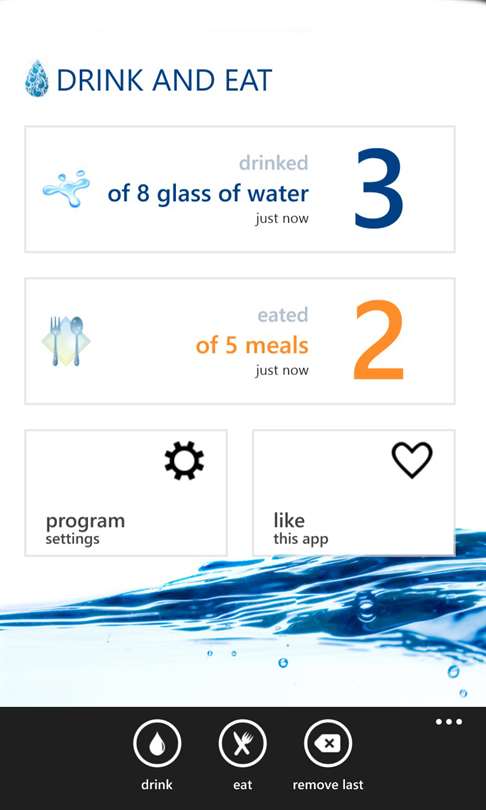The width and height of the screenshot is (486, 810).
Task: Open the glasses of water card
Action: [240, 189]
